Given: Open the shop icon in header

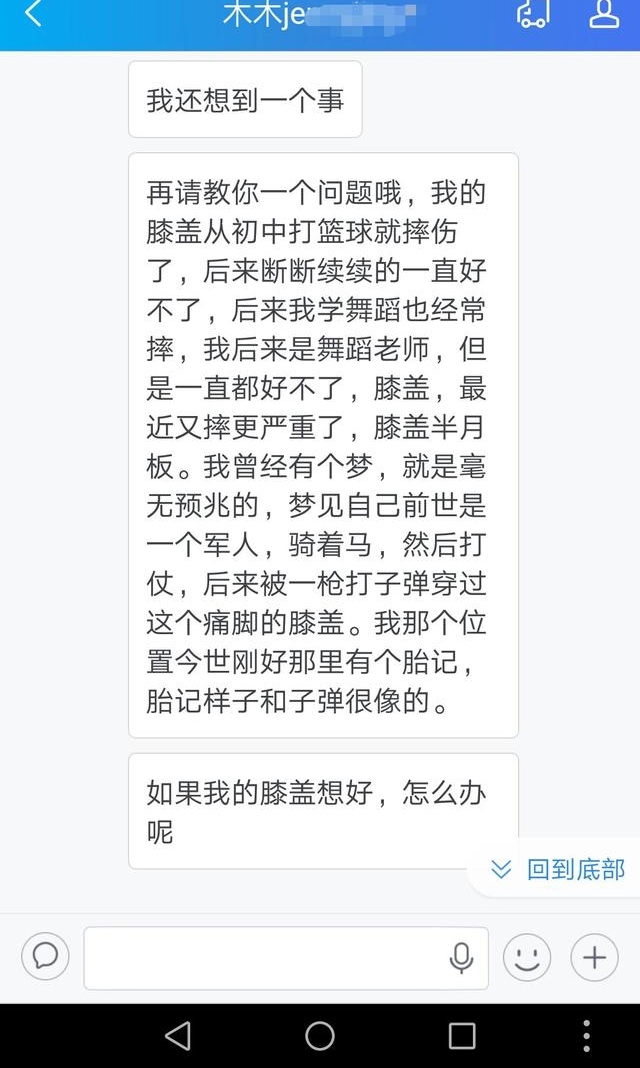Looking at the screenshot, I should pos(532,14).
